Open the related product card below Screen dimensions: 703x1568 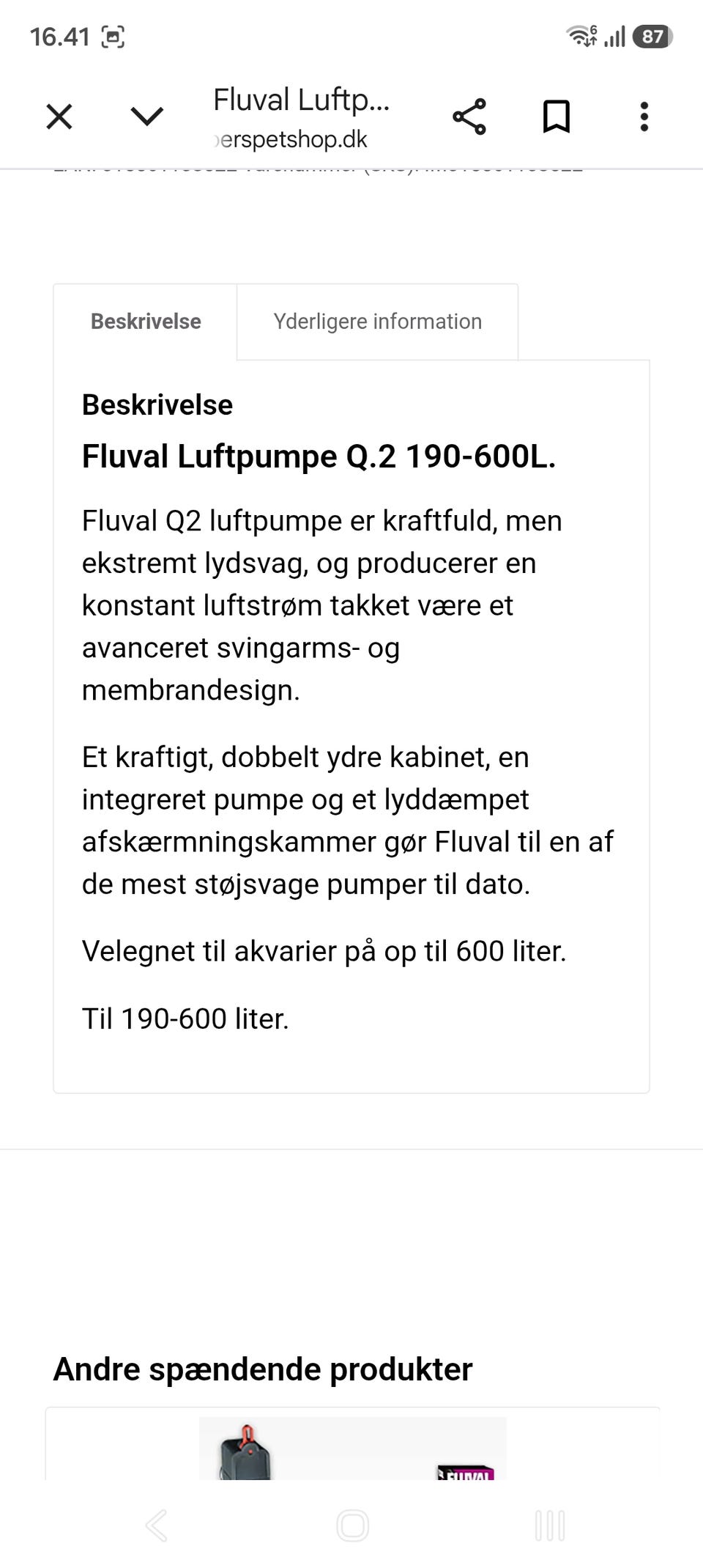click(352, 1447)
